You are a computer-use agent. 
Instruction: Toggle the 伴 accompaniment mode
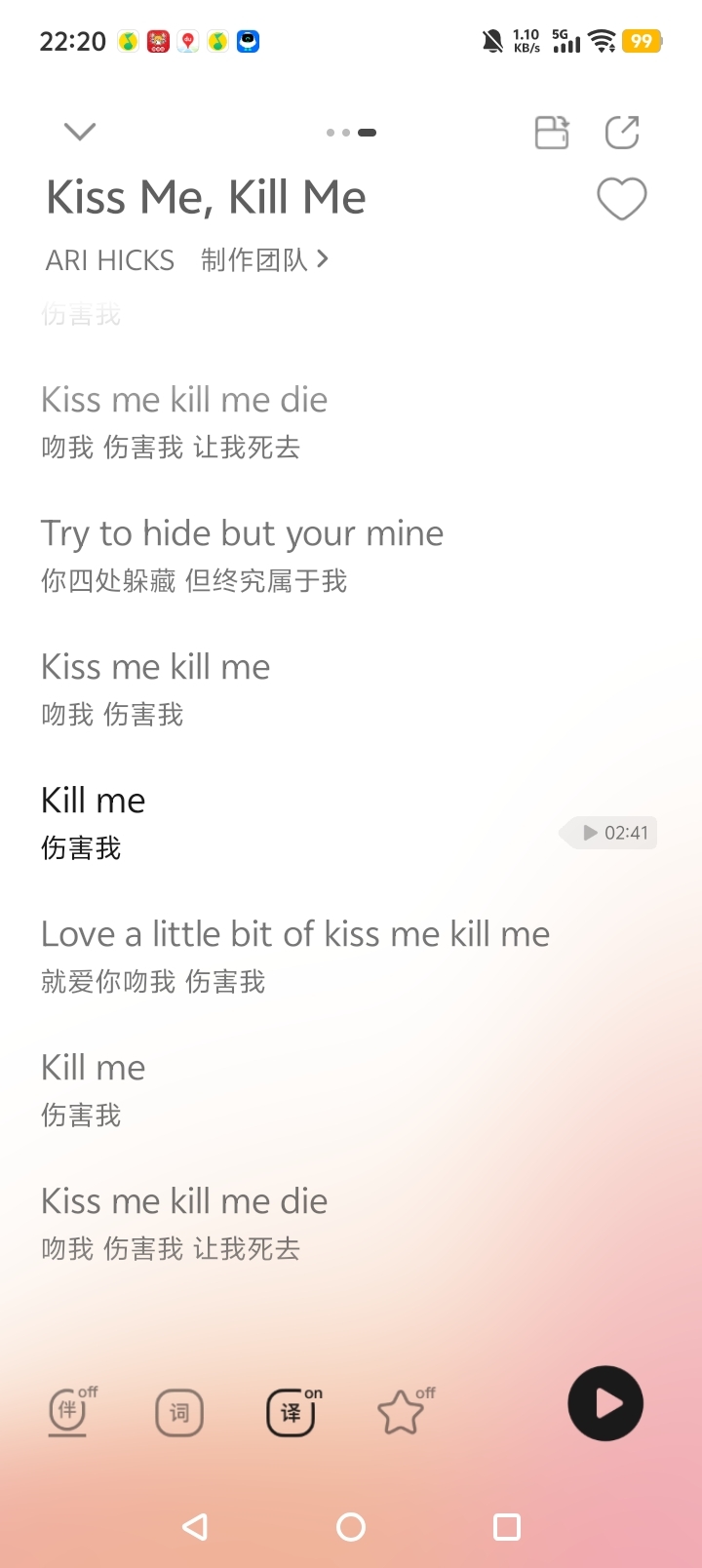pos(69,1411)
